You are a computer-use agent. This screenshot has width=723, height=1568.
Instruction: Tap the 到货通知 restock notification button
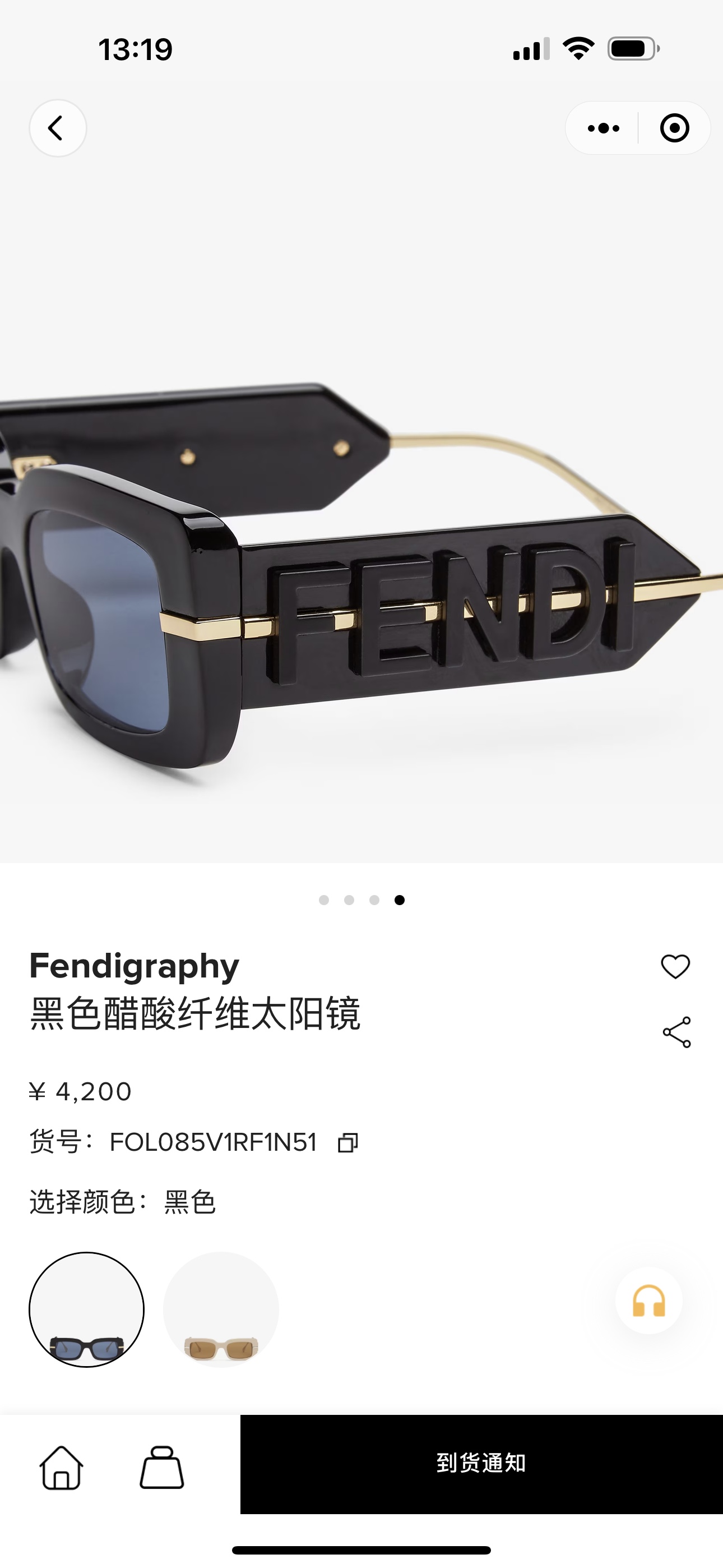point(481,1464)
